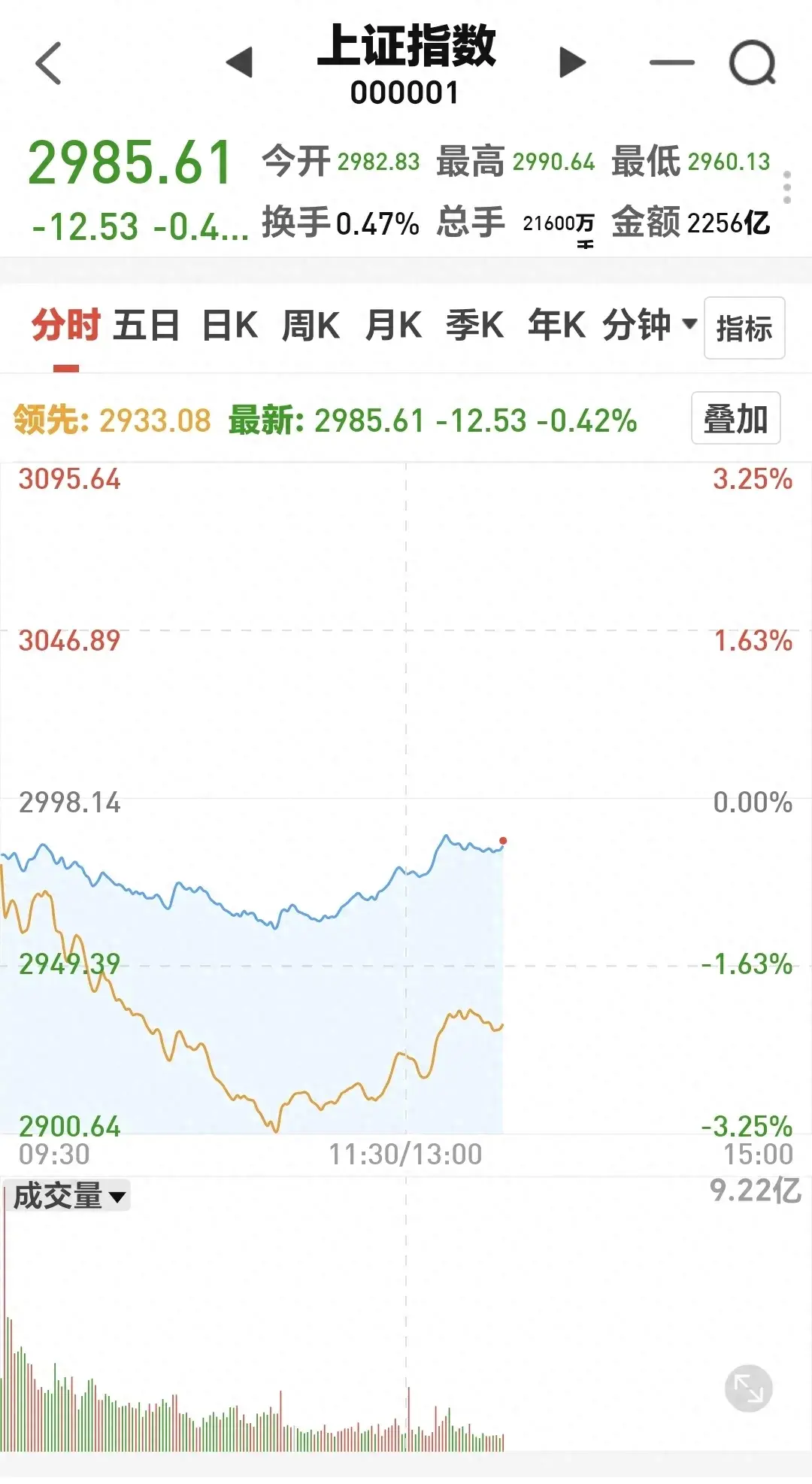Expand the chart to fullscreen

tap(748, 1388)
